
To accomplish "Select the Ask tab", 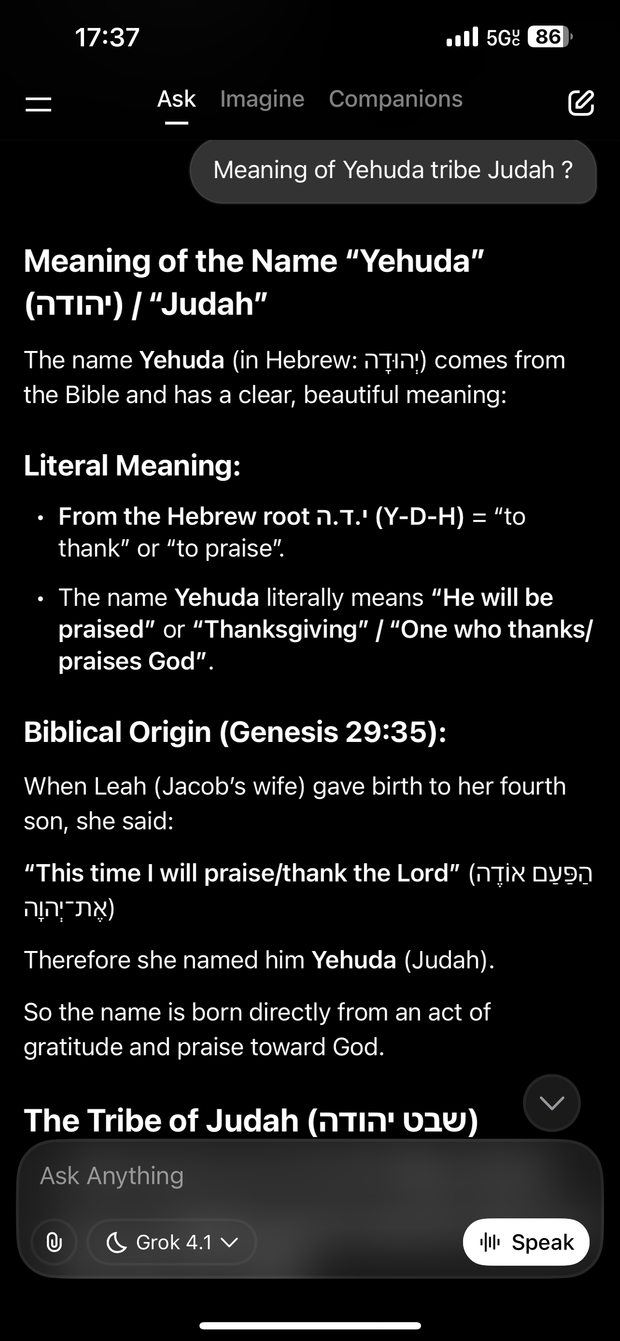I will coord(176,99).
